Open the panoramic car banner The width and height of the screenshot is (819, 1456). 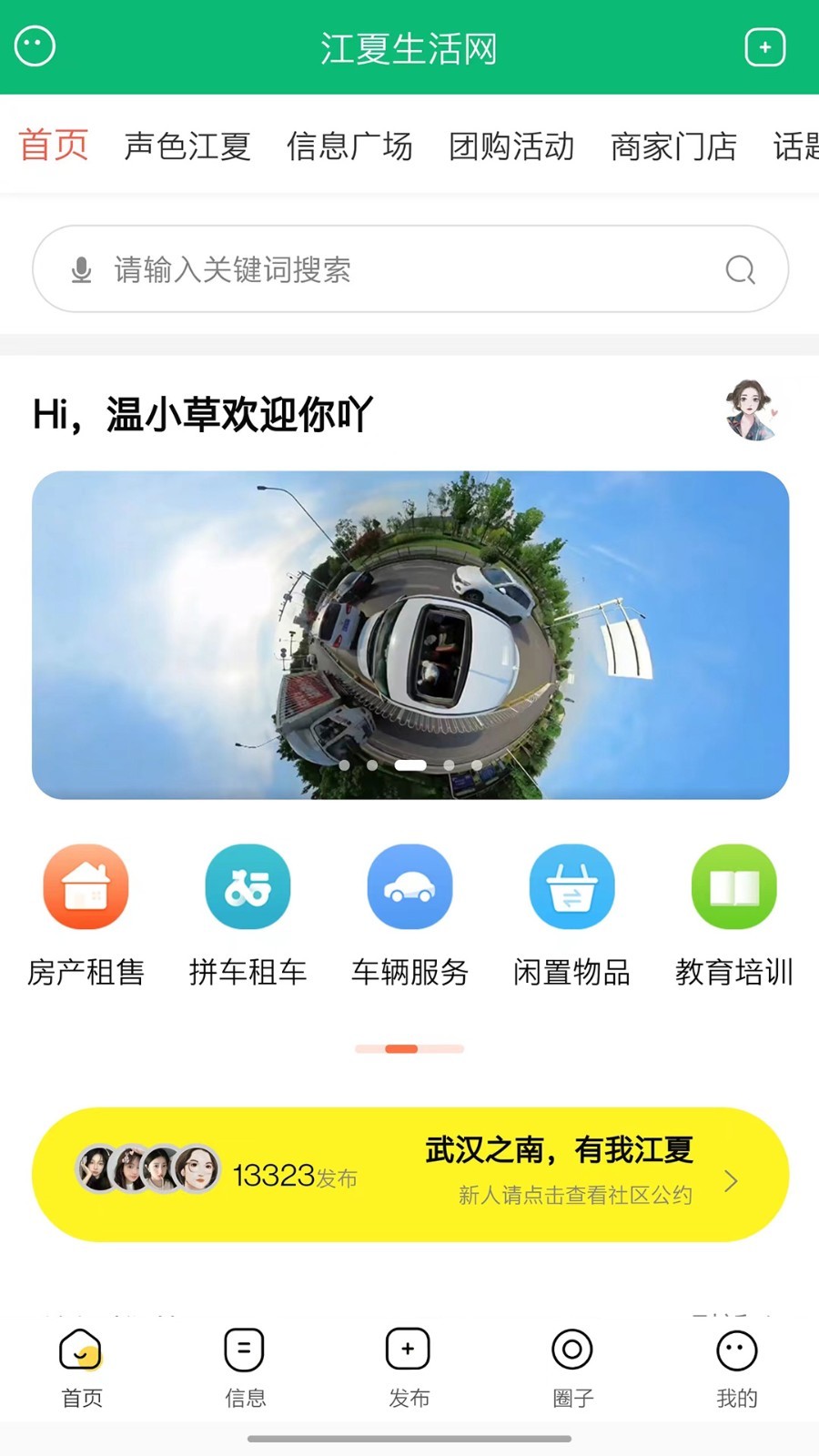pyautogui.click(x=410, y=635)
